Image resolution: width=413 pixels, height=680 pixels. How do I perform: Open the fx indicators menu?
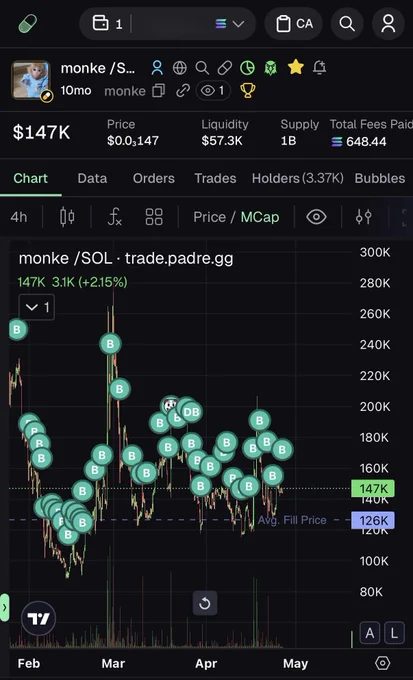pos(115,217)
